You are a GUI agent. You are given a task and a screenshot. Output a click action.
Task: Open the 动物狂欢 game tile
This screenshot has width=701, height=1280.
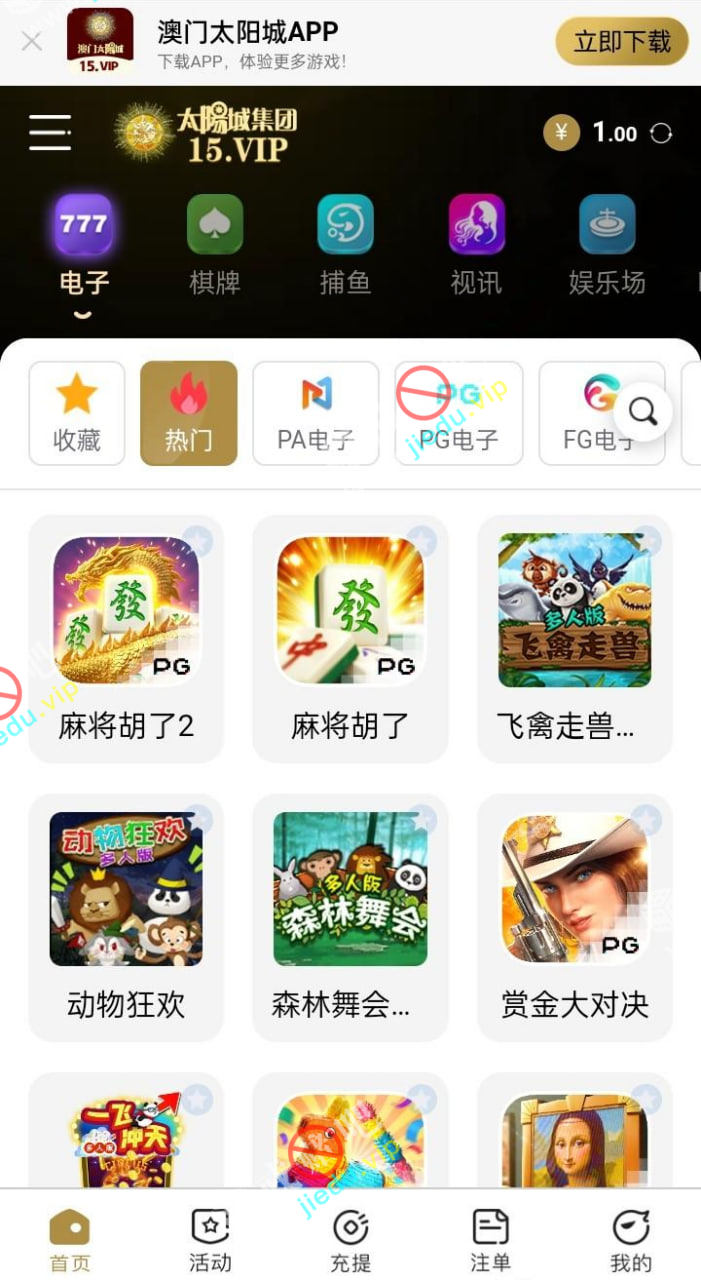[126, 916]
